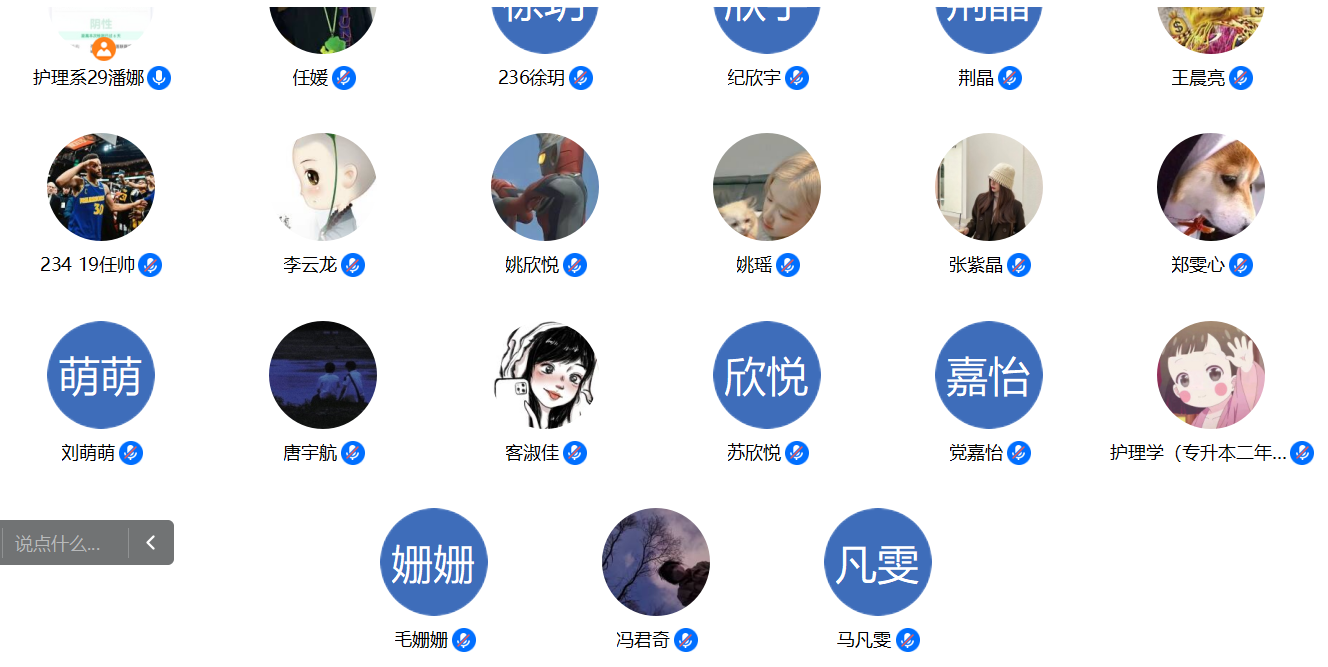Viewport: 1328px width, 667px height.
Task: Tap the mic icon beside 护理系29潘娜
Action: point(159,78)
